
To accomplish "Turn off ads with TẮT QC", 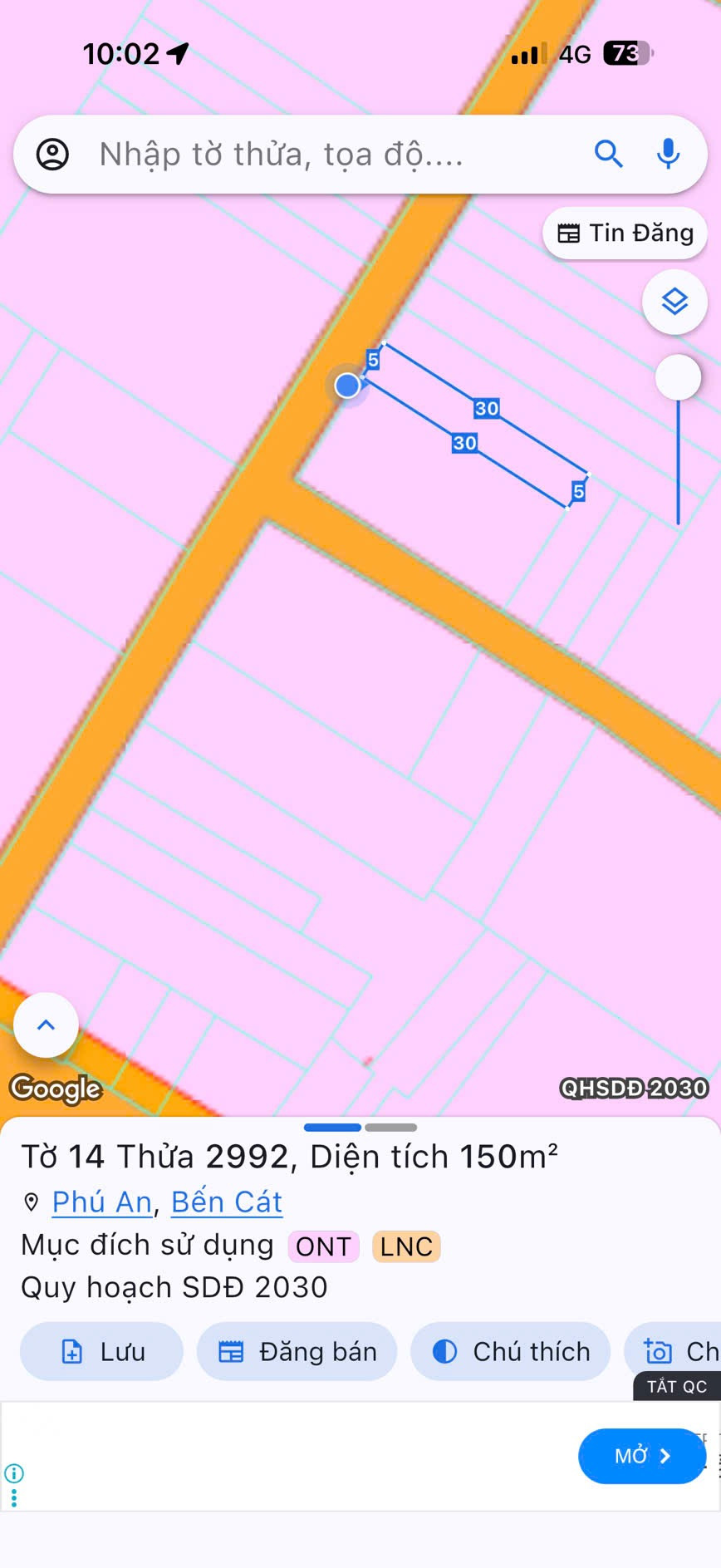I will pyautogui.click(x=677, y=1386).
